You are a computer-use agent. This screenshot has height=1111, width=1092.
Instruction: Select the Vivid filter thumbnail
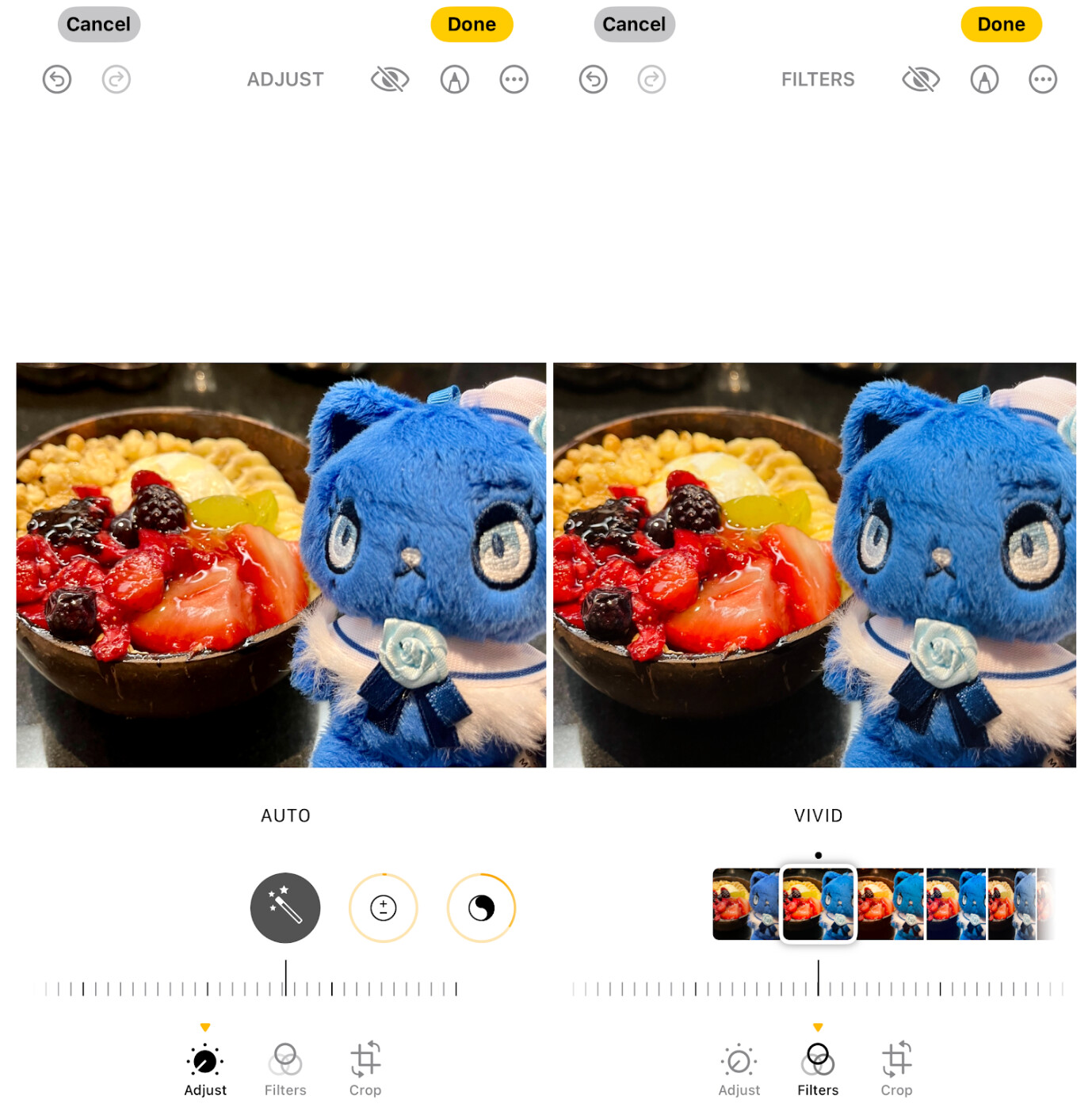click(818, 907)
